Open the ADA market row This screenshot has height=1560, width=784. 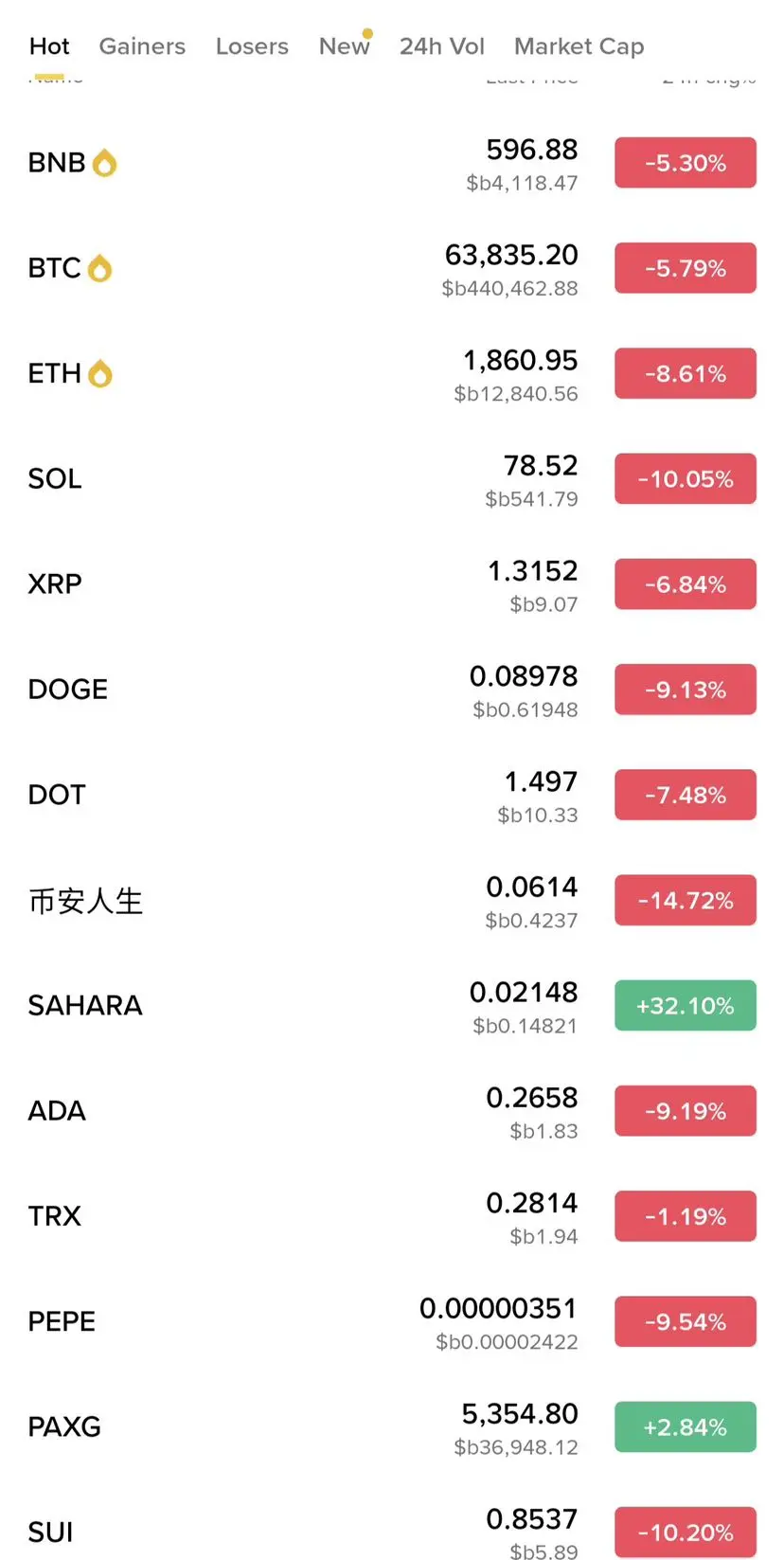click(x=57, y=1111)
